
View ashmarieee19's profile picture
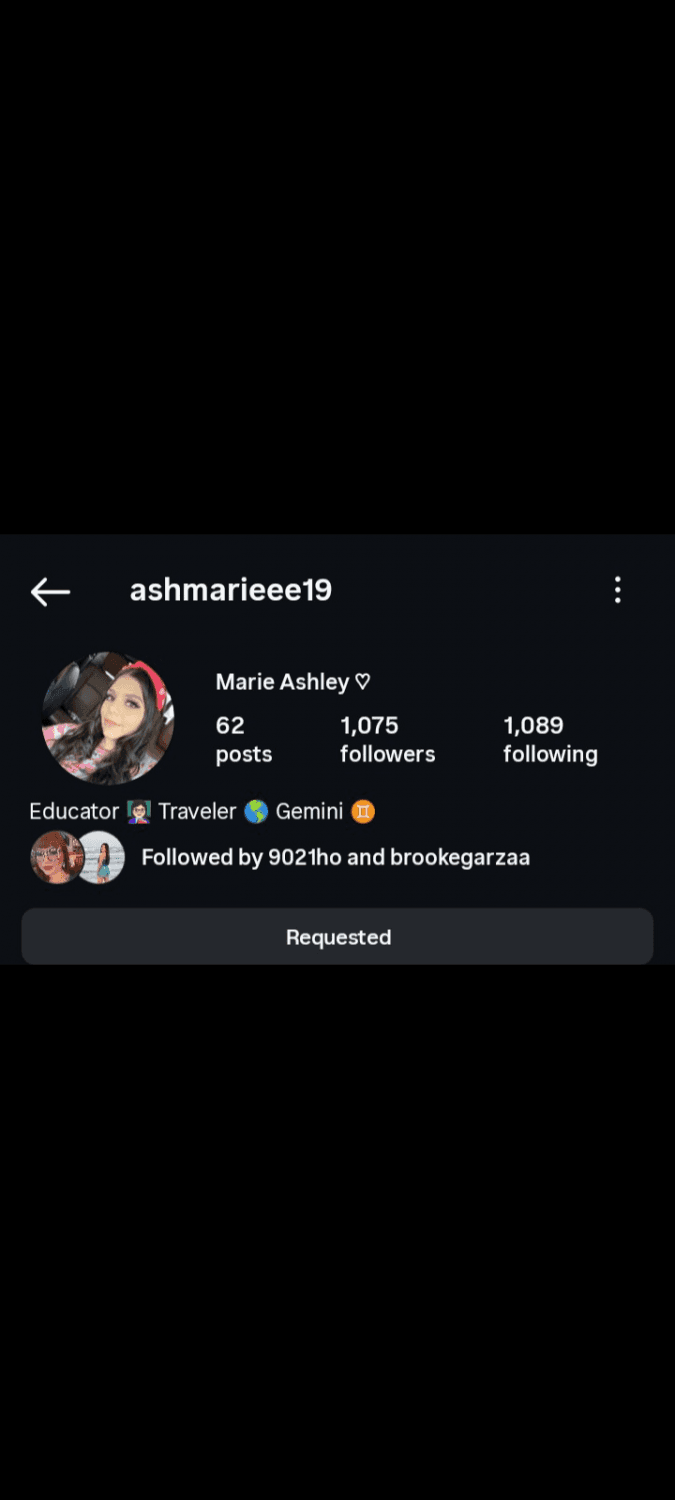(x=108, y=718)
